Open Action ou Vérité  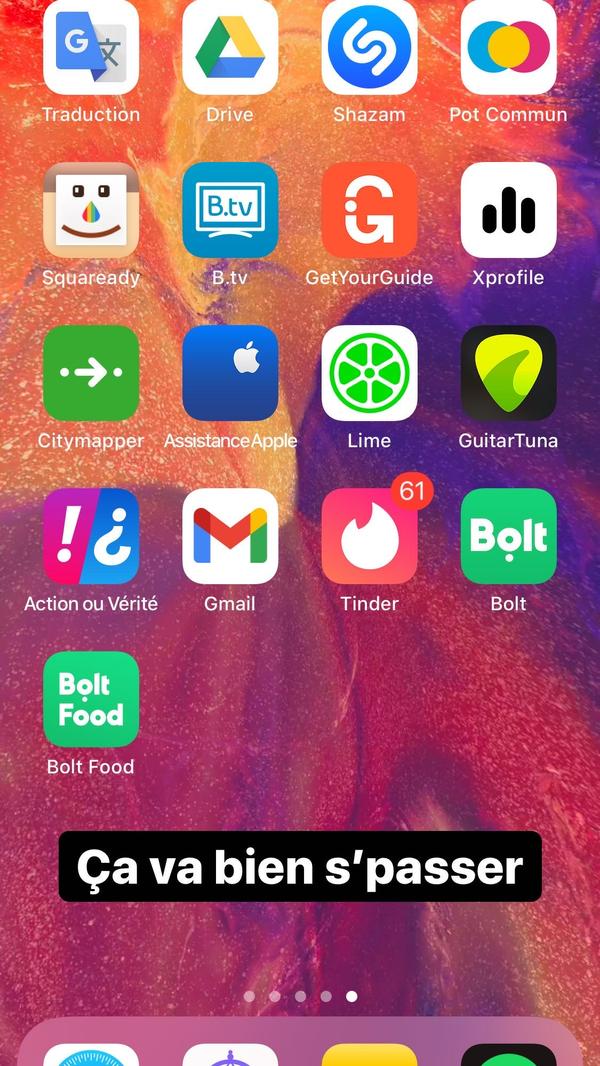pos(91,536)
